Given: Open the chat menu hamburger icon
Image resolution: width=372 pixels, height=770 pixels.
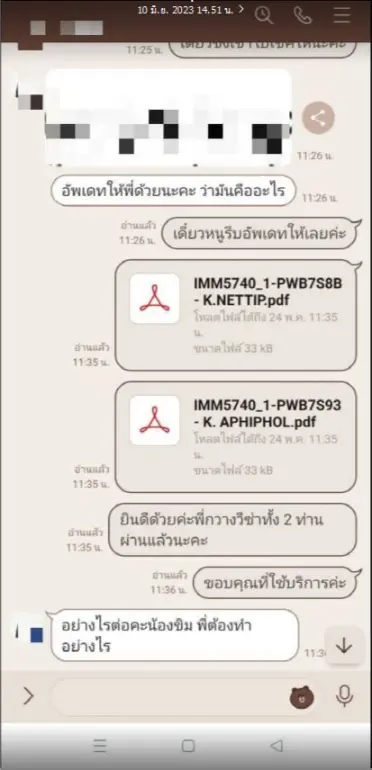Looking at the screenshot, I should [x=342, y=15].
